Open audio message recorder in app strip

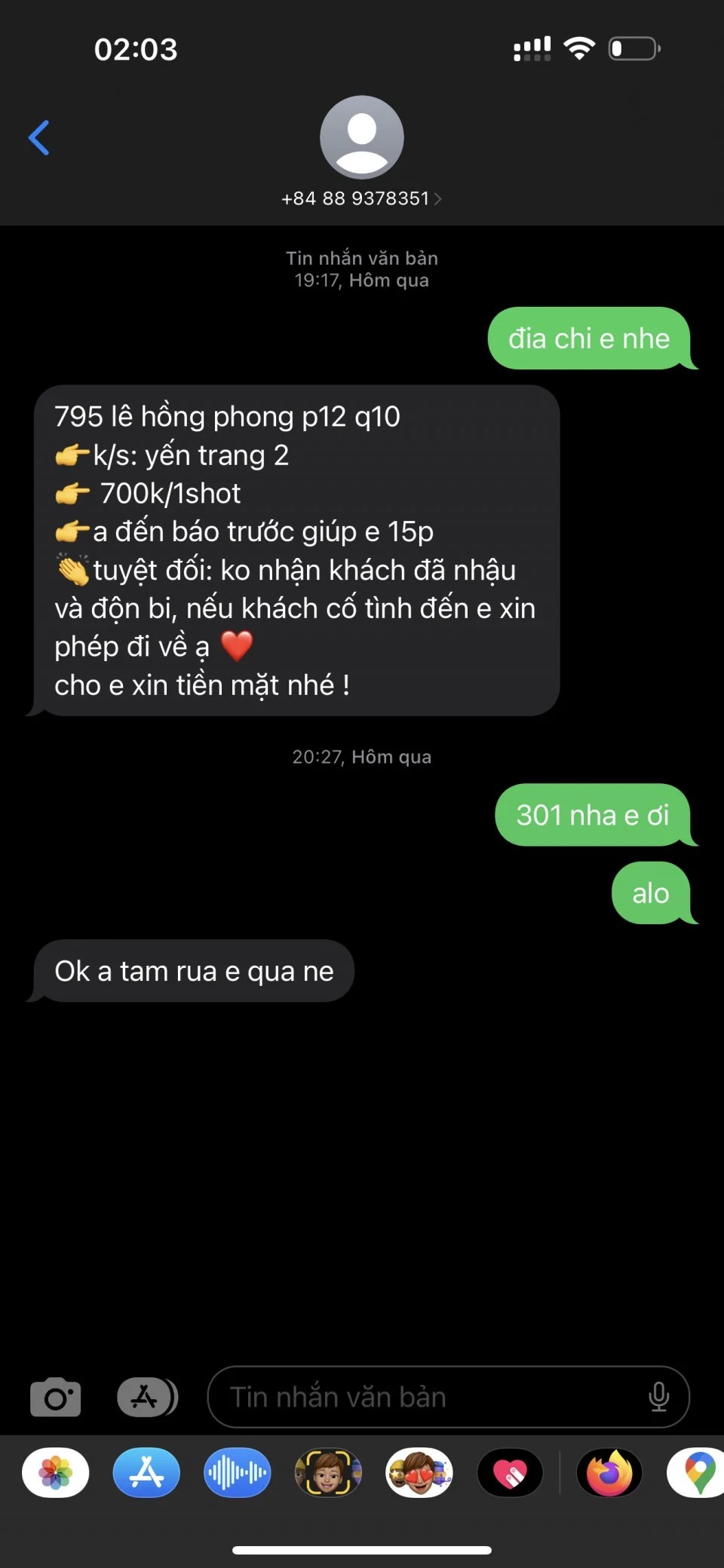(237, 1472)
